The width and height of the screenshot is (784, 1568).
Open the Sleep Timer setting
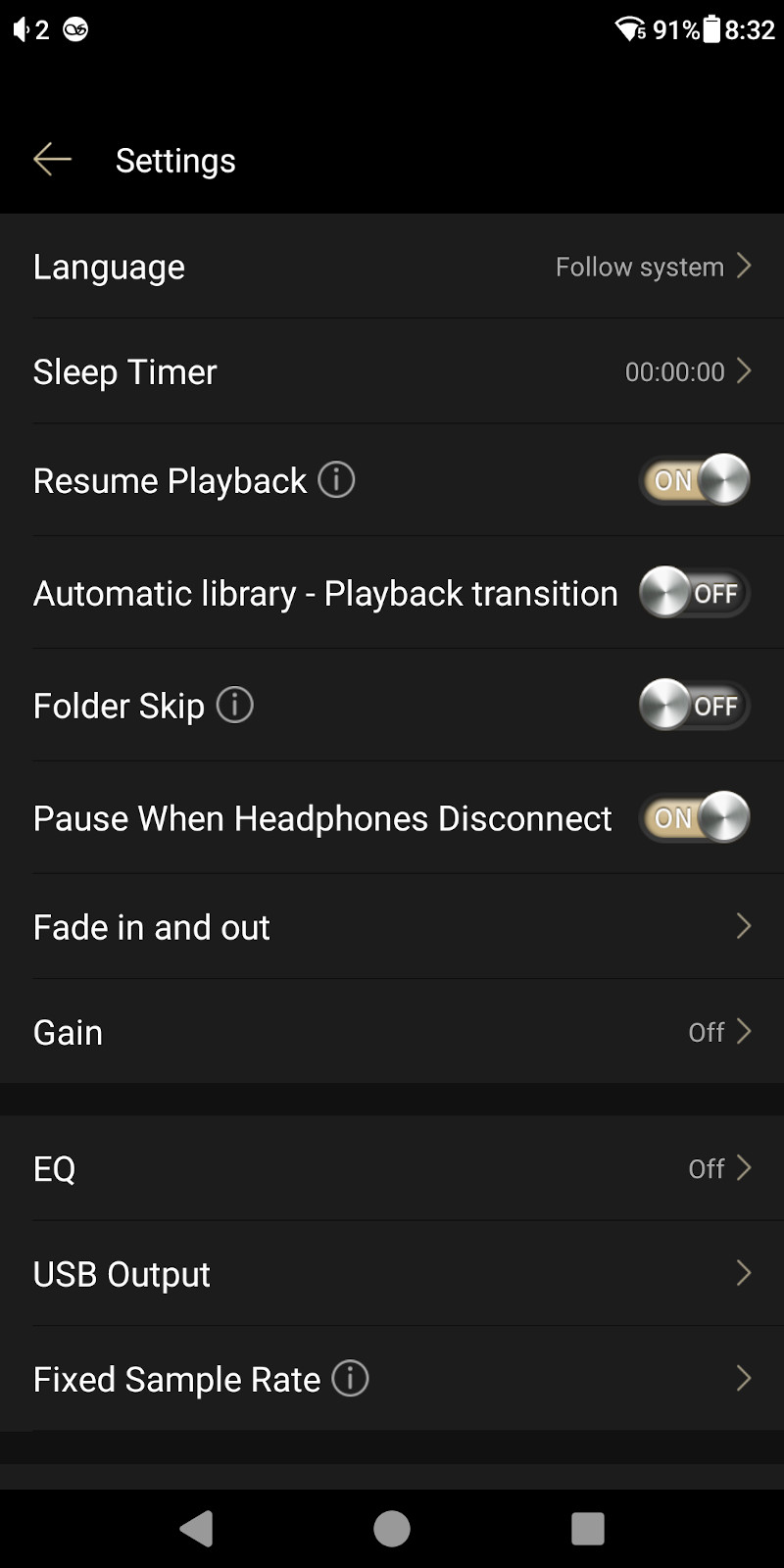[x=392, y=371]
